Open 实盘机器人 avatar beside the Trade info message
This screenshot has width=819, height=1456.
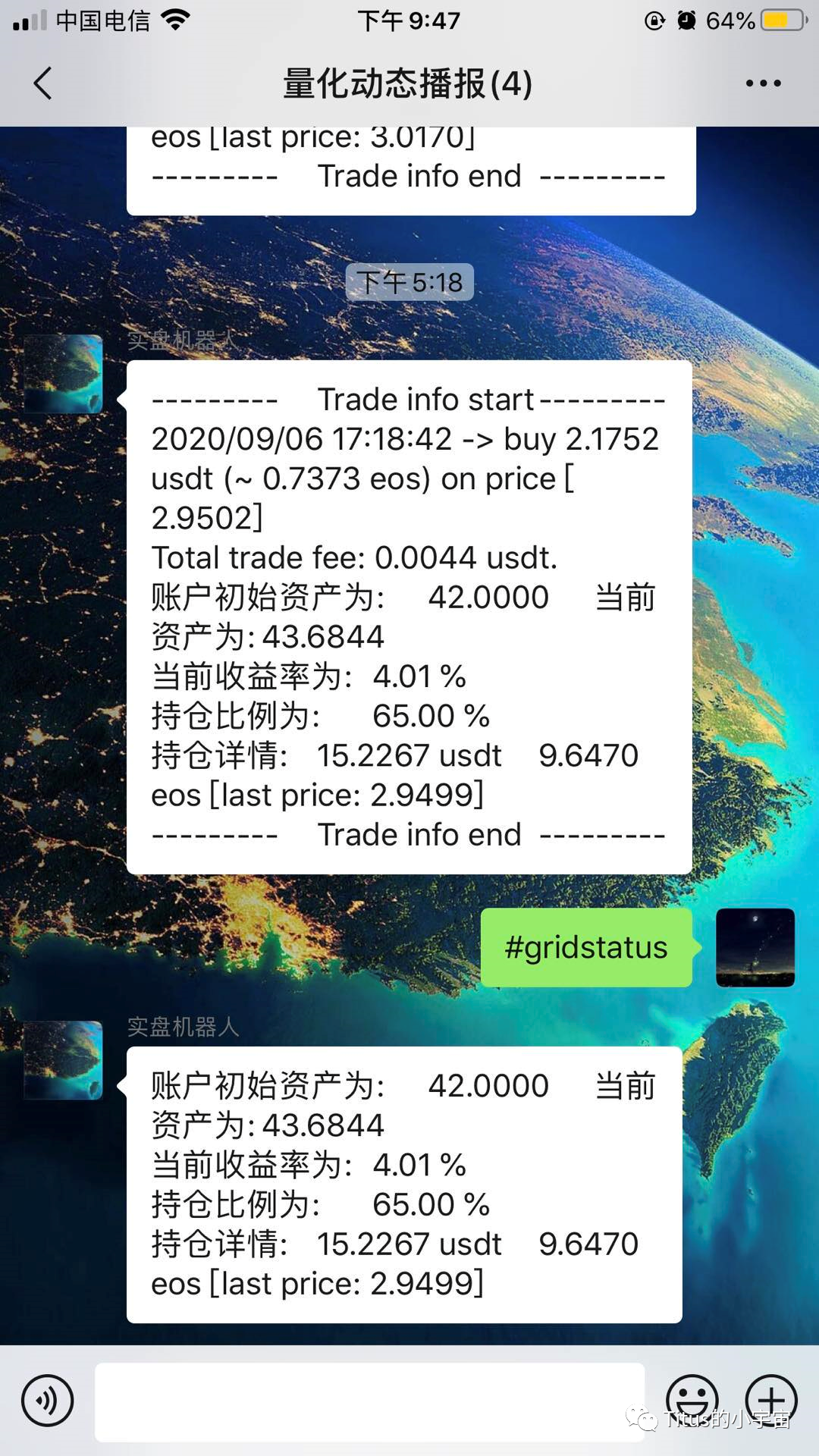click(x=63, y=374)
